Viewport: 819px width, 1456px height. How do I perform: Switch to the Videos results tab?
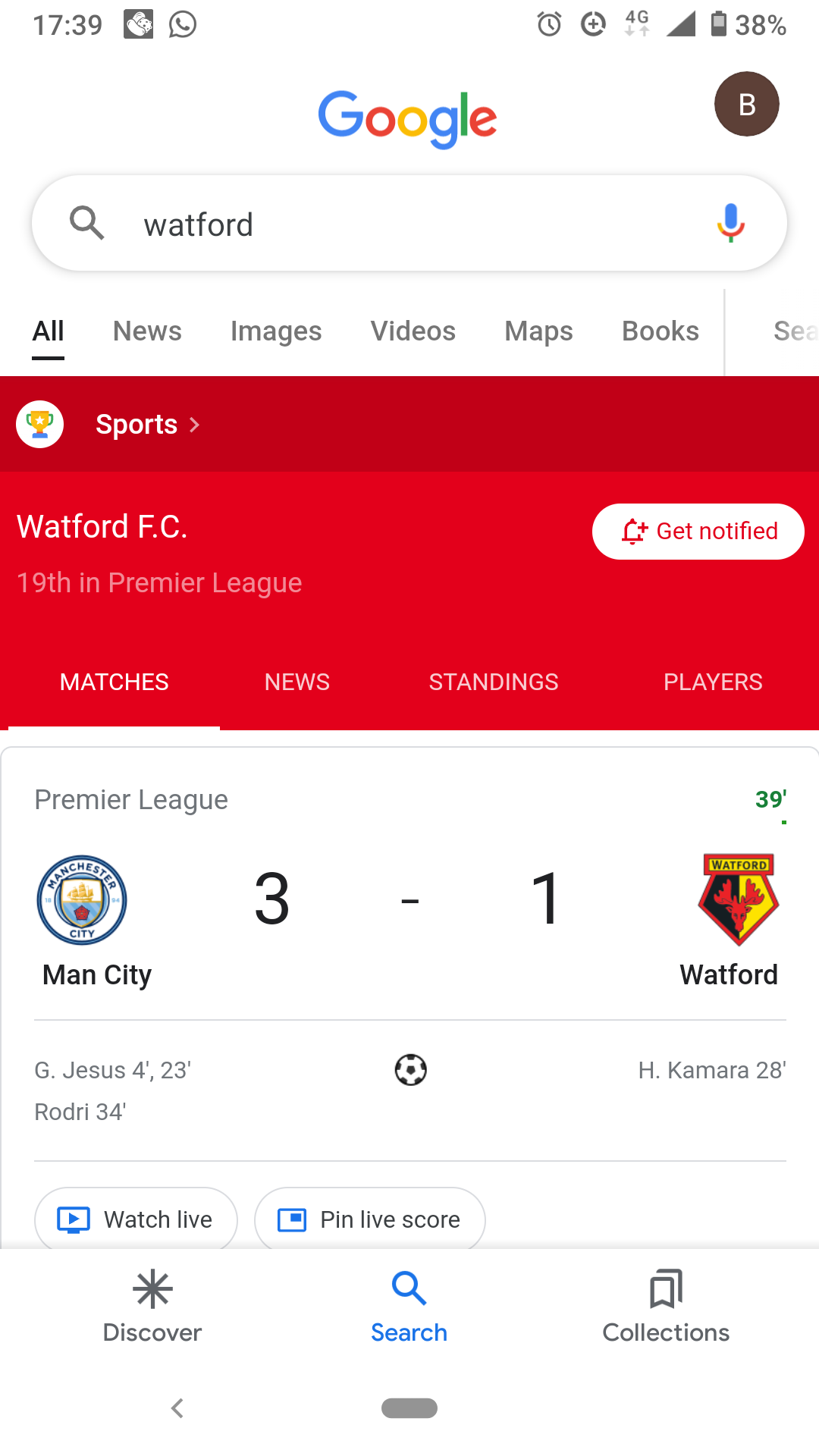pyautogui.click(x=413, y=331)
